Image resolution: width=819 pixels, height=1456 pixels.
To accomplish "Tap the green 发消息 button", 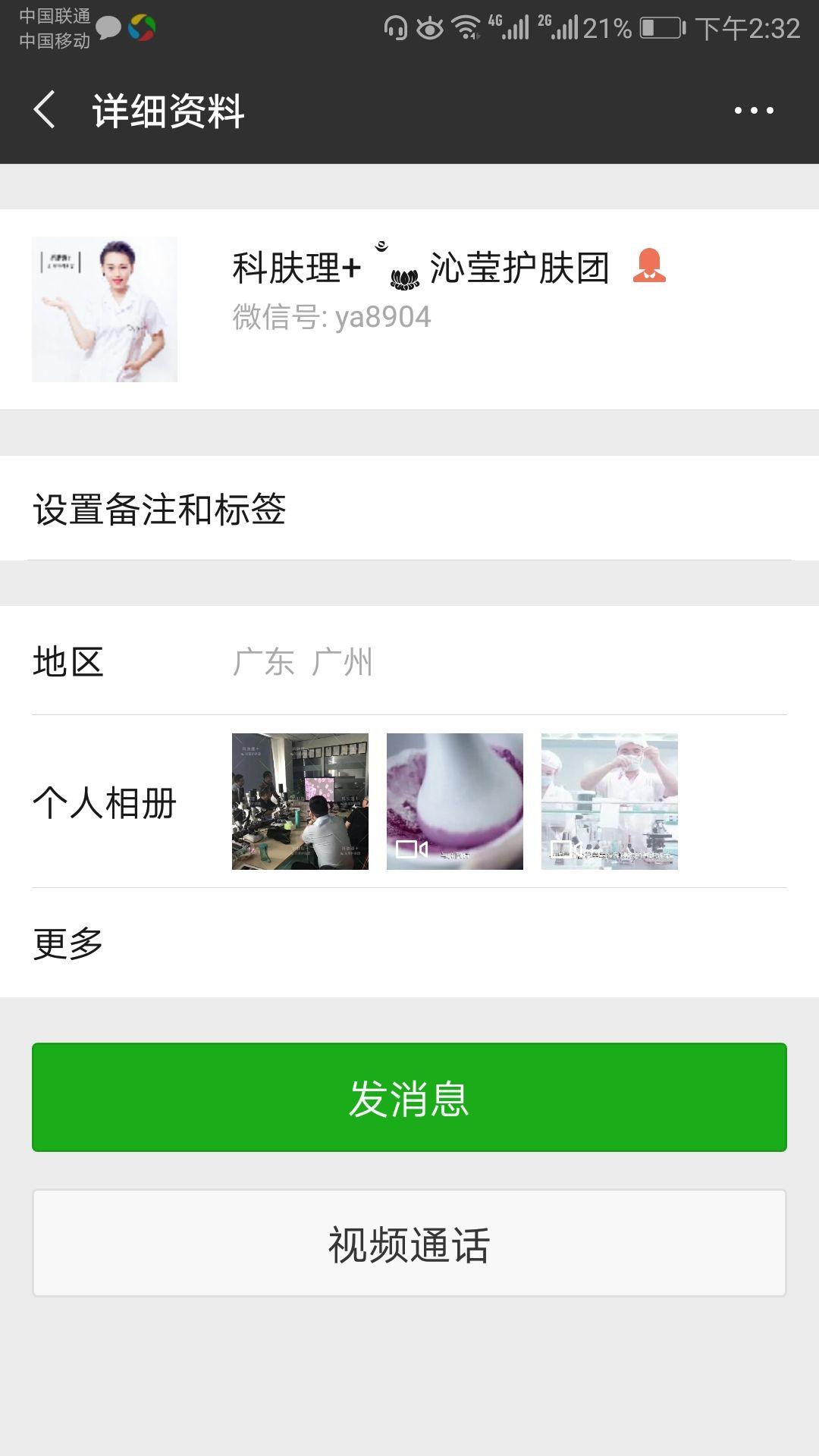I will 409,1097.
